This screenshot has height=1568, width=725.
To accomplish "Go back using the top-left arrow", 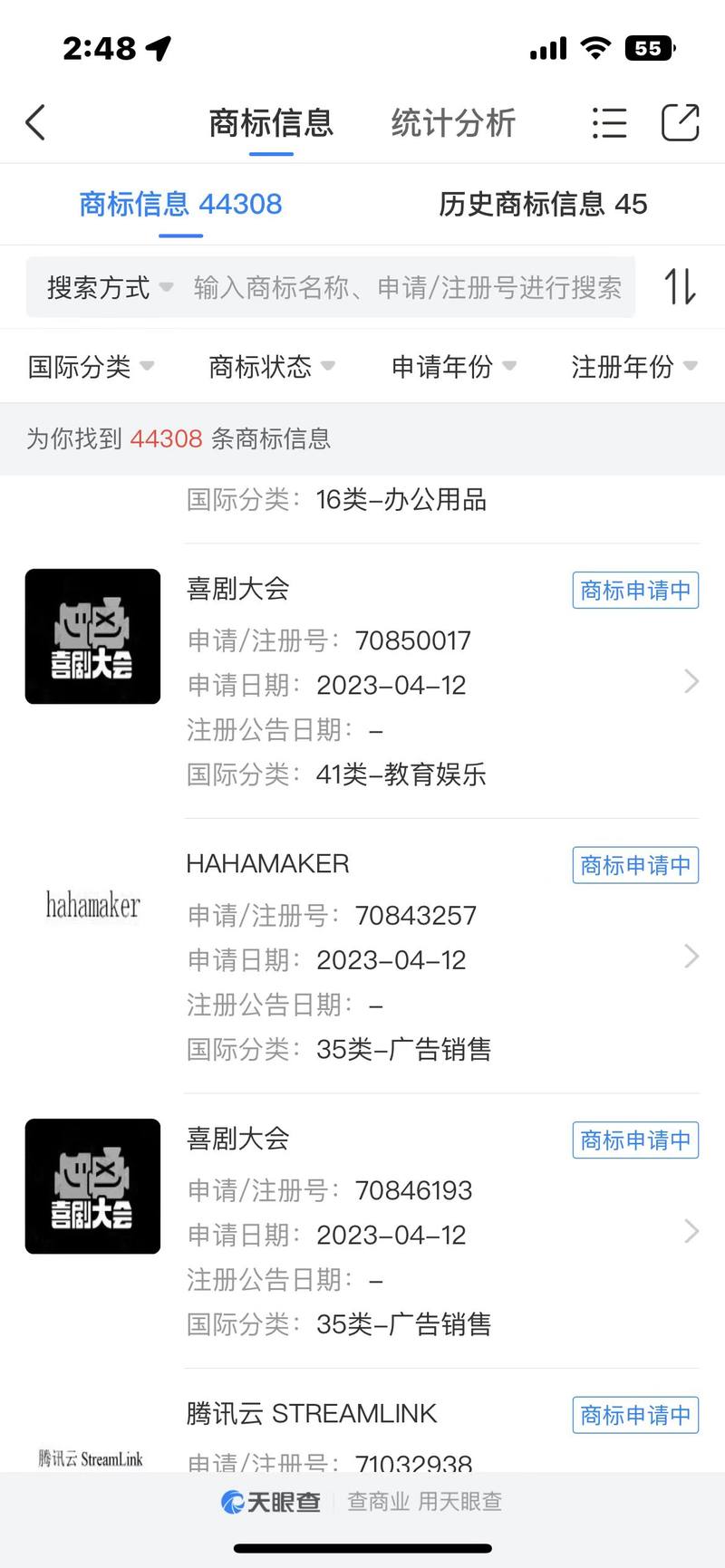I will click(x=35, y=122).
